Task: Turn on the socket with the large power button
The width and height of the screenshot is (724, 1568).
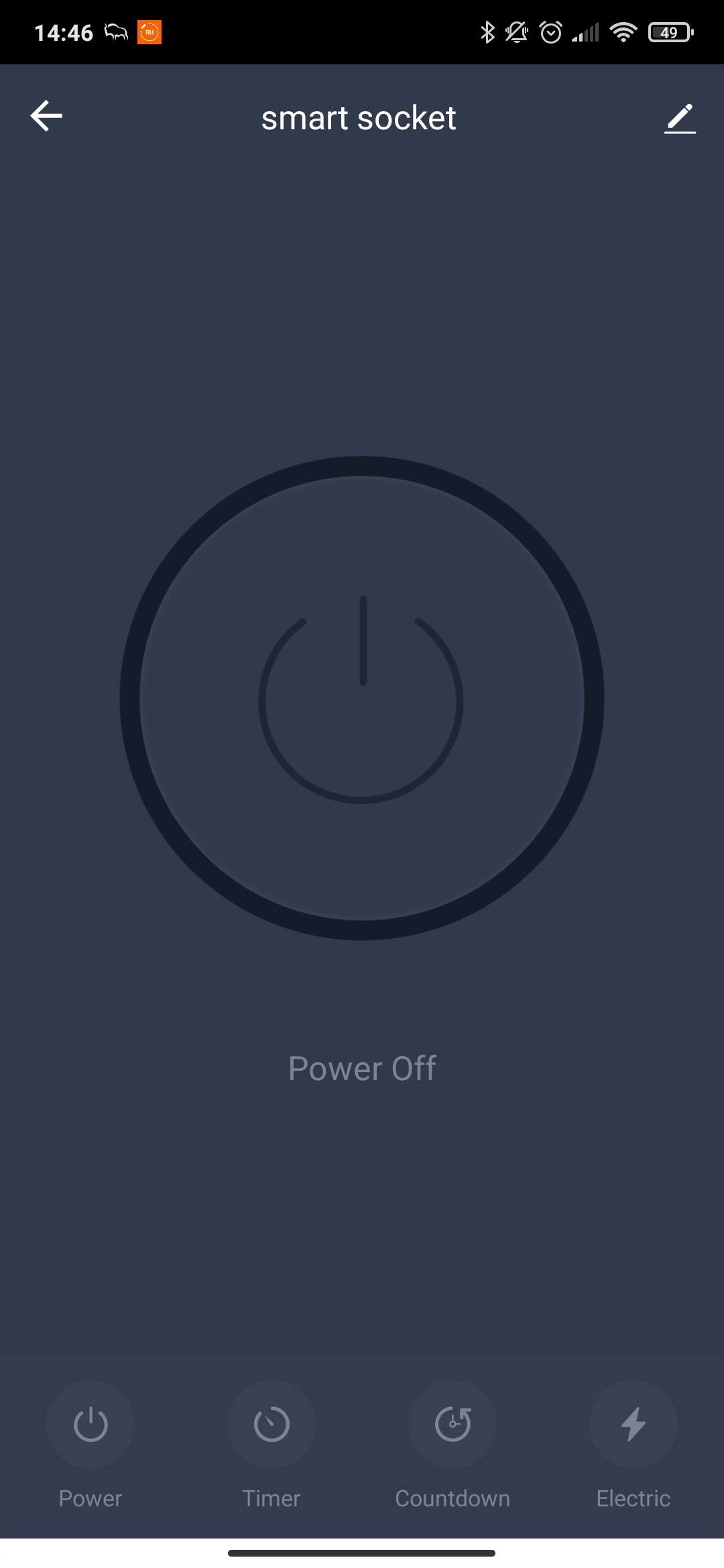Action: point(362,698)
